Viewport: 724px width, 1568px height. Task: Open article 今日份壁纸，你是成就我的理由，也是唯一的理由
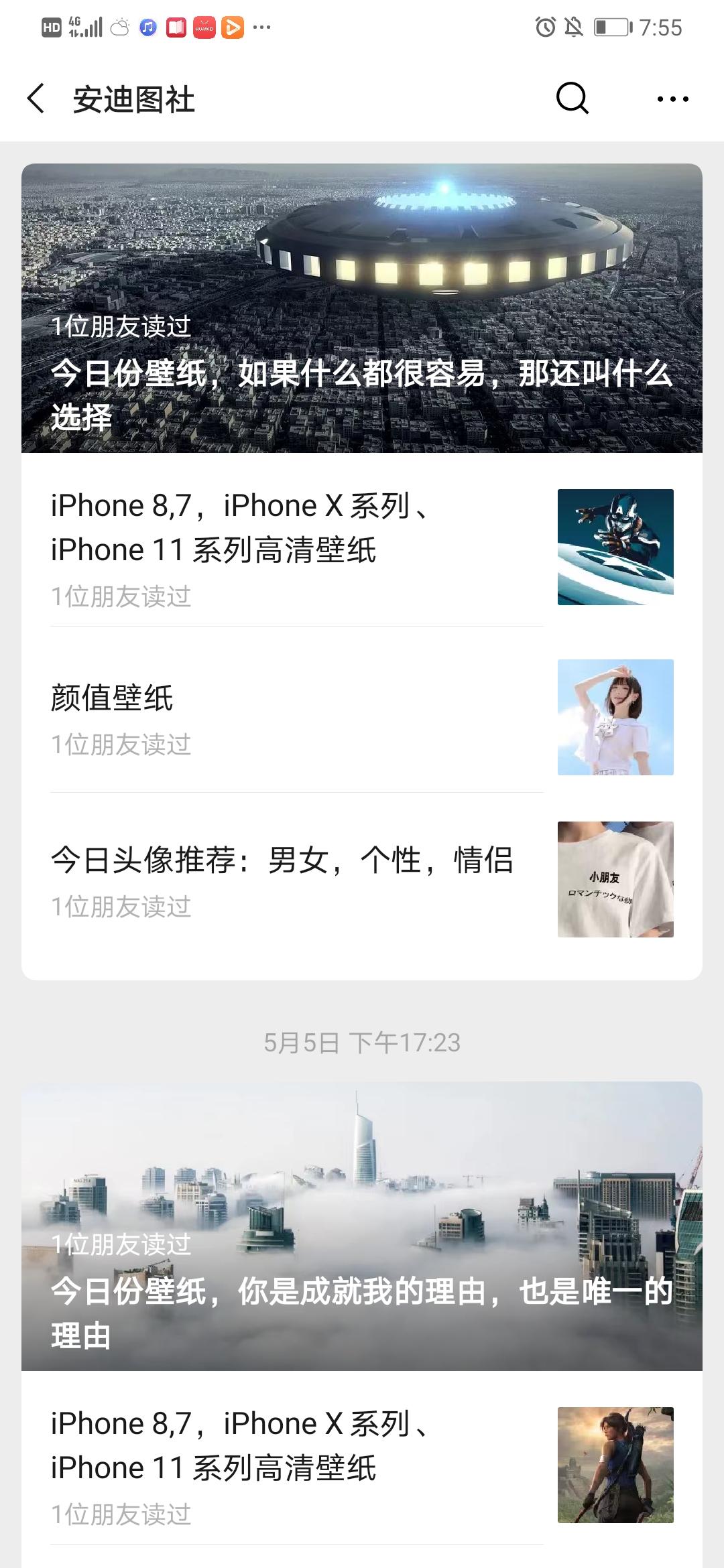click(x=362, y=1226)
